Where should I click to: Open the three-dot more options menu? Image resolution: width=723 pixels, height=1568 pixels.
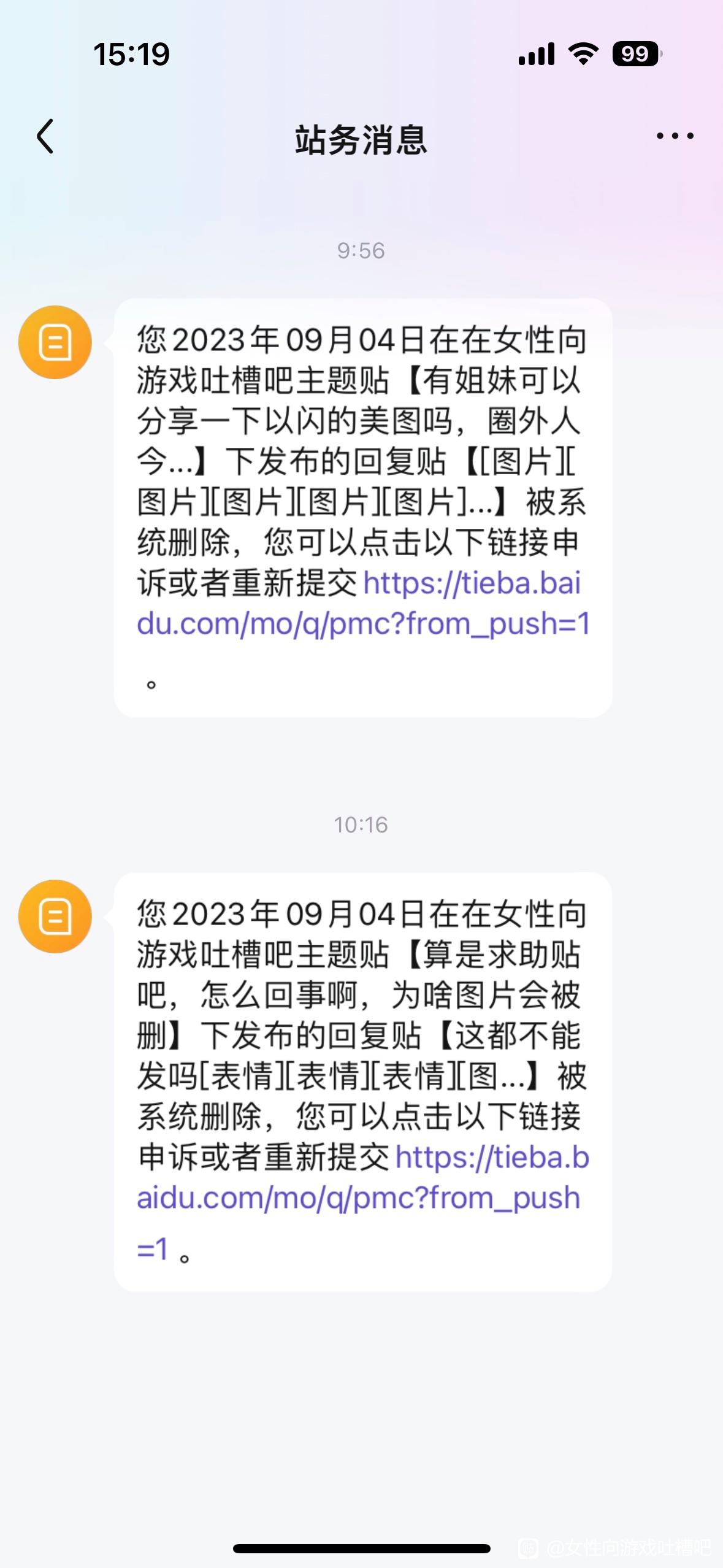pyautogui.click(x=675, y=136)
